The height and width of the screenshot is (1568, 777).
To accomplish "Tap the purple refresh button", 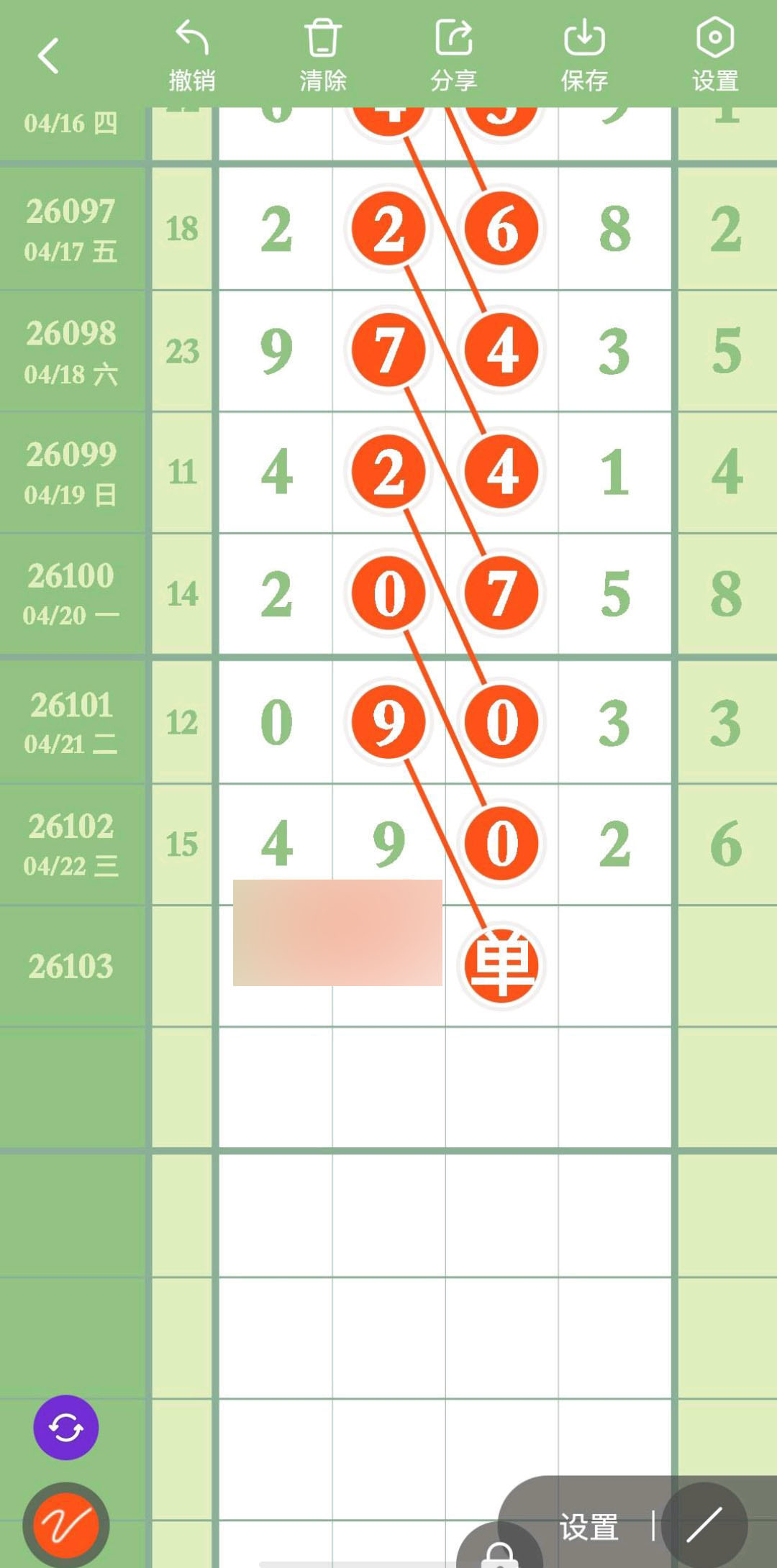I will coord(66,1428).
